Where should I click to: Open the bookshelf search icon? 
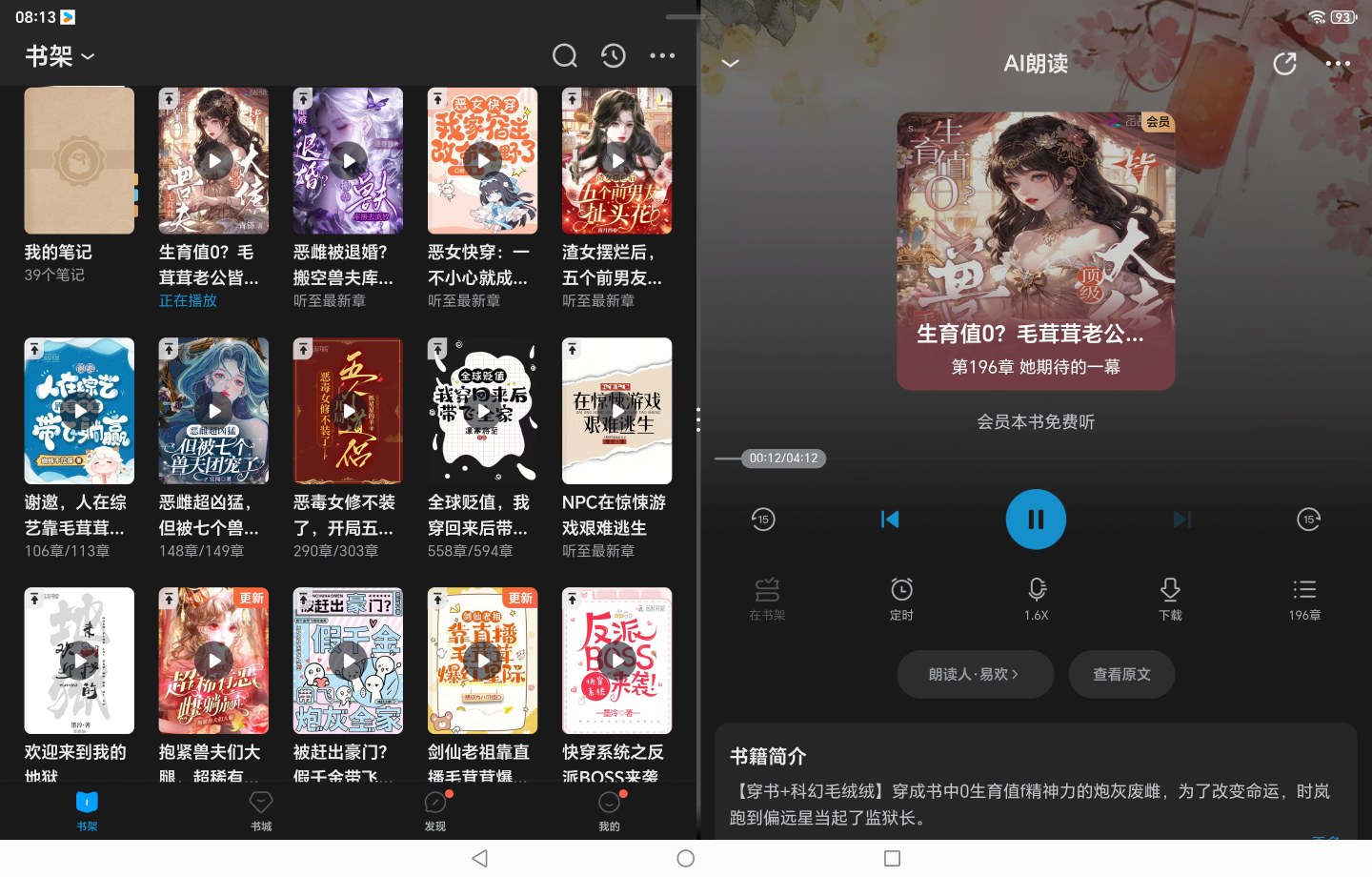[x=564, y=56]
